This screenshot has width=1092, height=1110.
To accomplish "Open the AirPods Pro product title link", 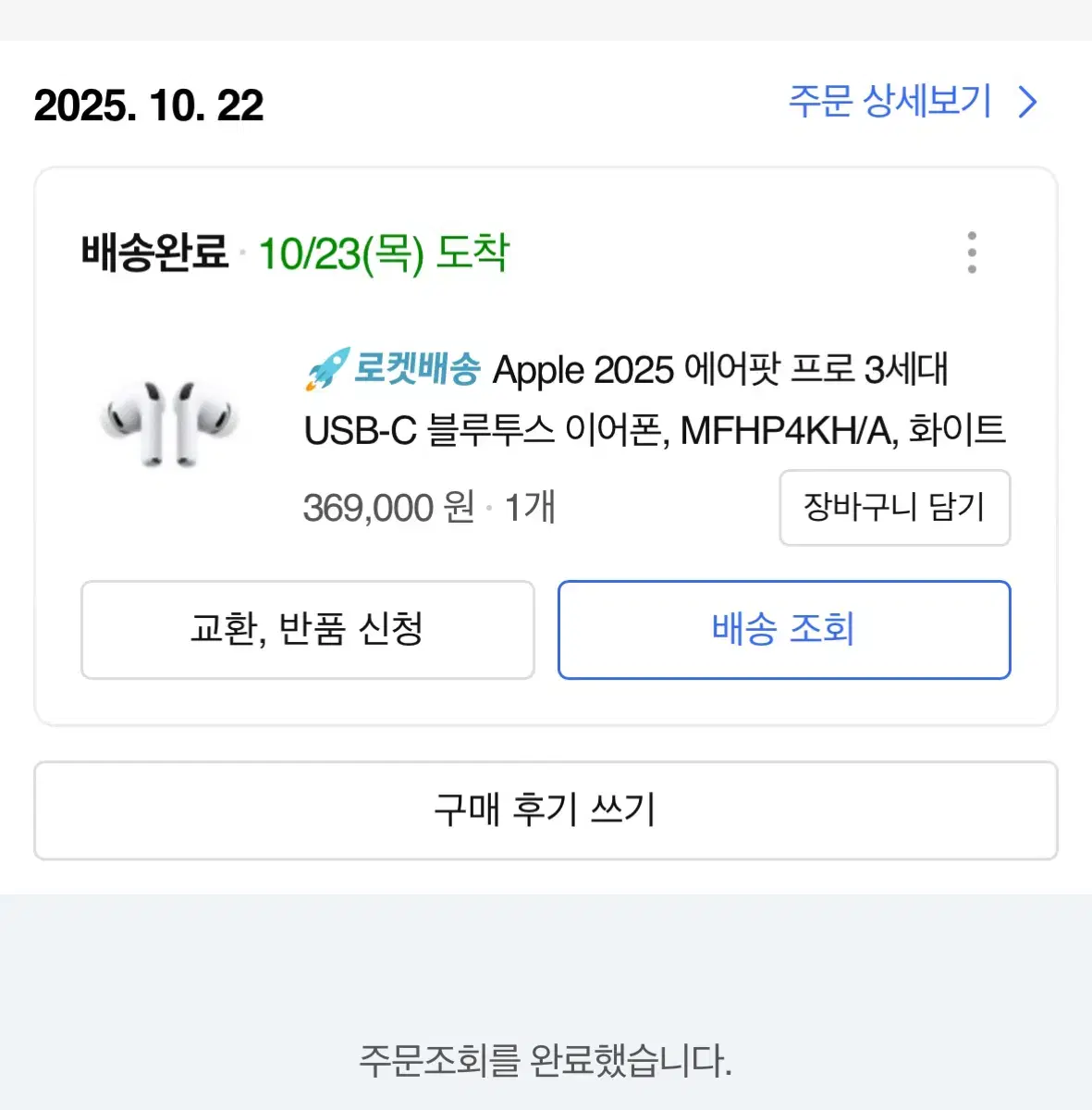I will (x=656, y=398).
